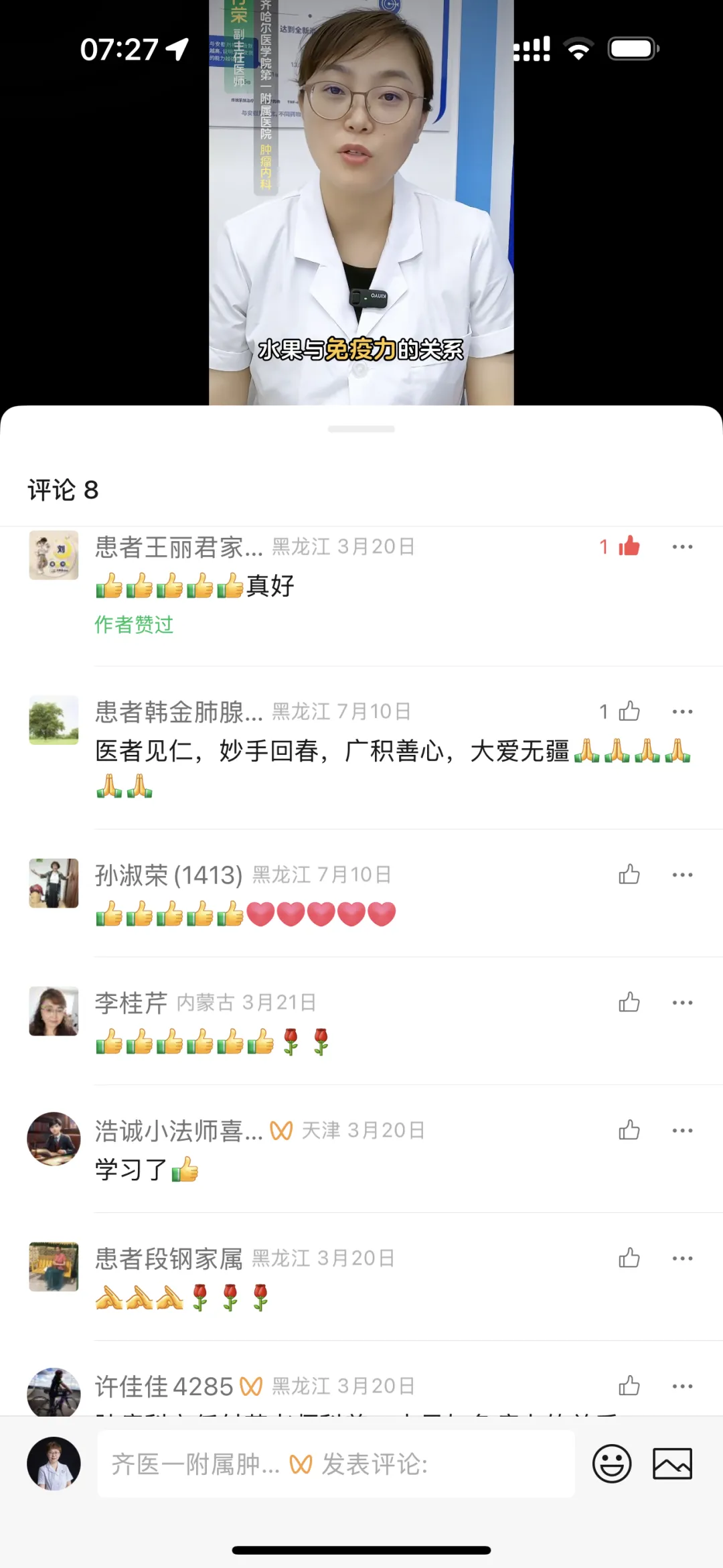Viewport: 723px width, 1568px height.
Task: Unlike the comment by 患者王丽君家
Action: click(x=628, y=547)
